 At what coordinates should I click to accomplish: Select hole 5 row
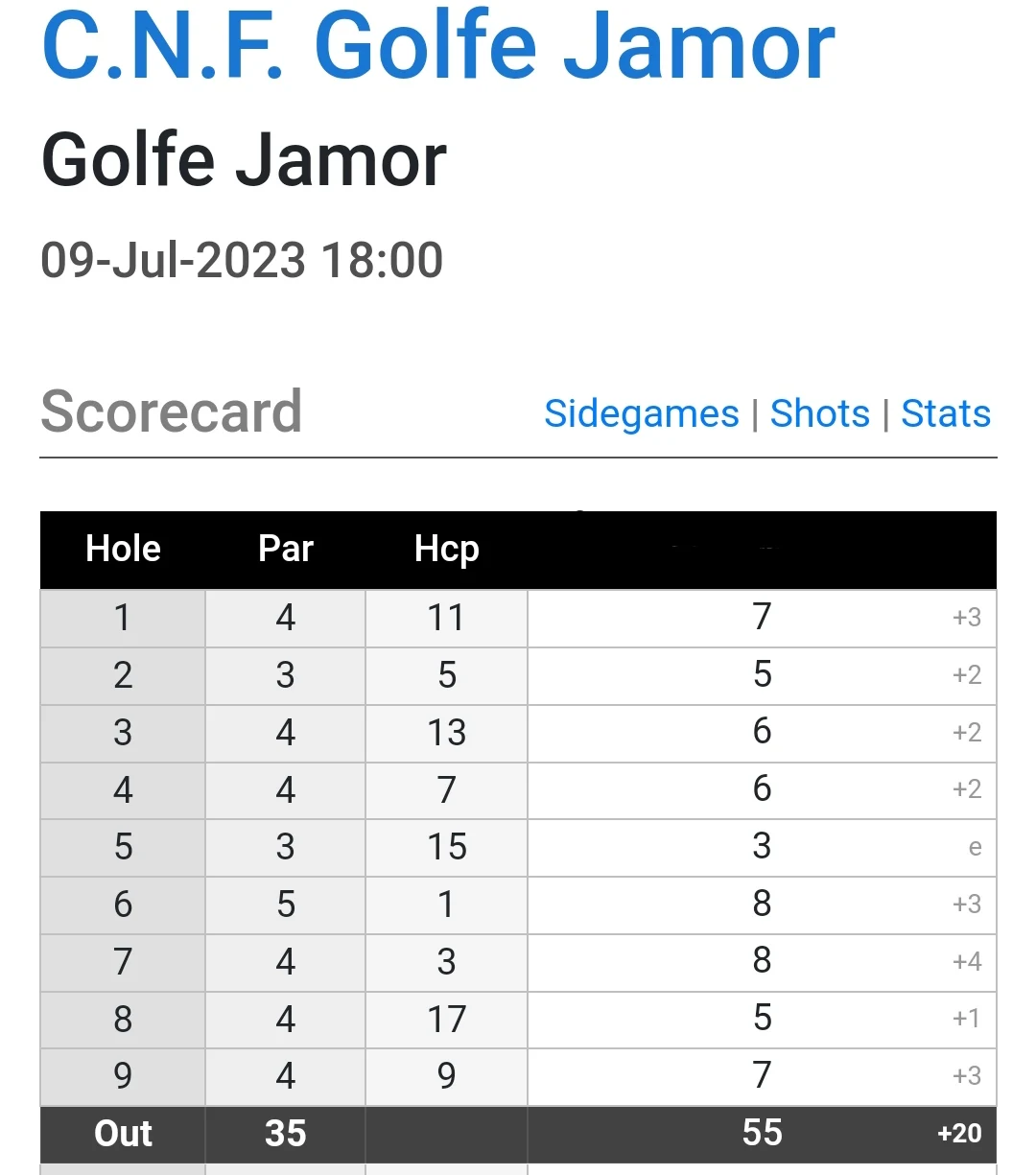coord(122,847)
